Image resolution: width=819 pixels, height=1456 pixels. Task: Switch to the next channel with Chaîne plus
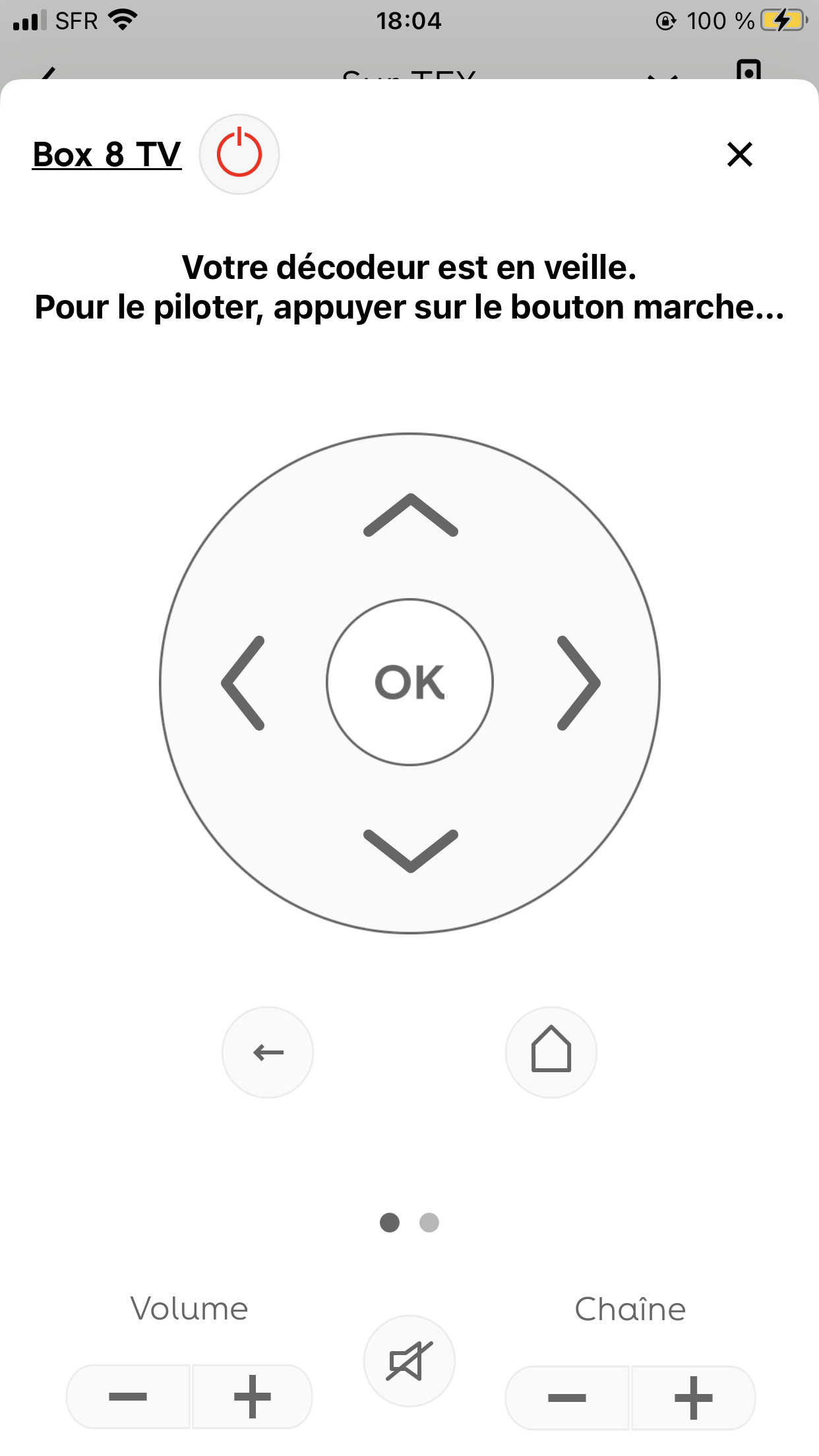coord(693,1398)
